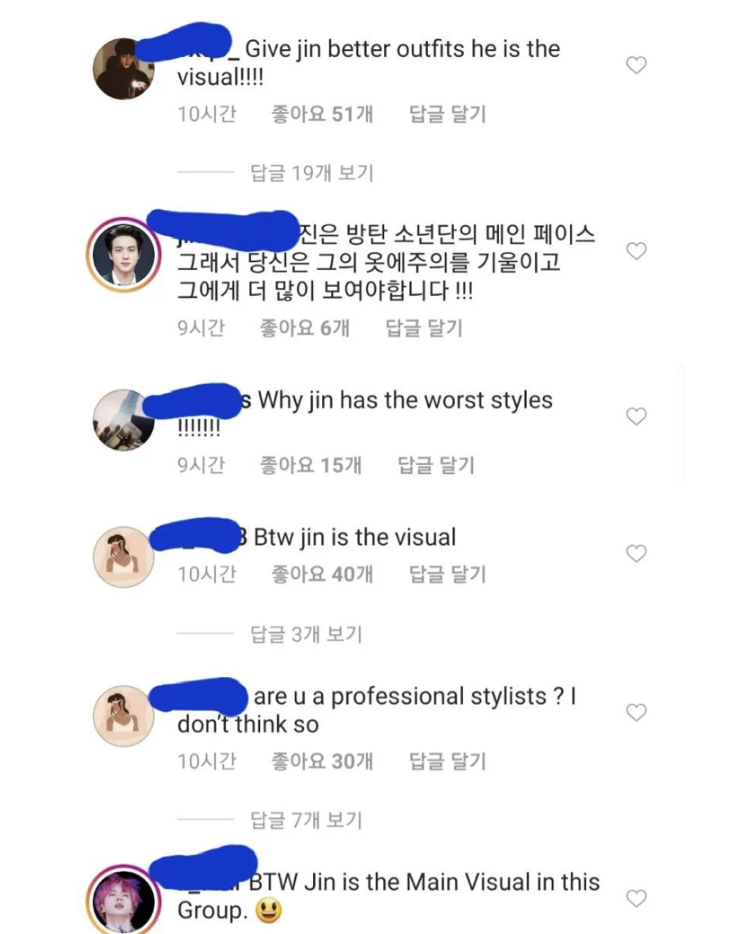Like the 'Btw jin is the visual' comment

636,553
